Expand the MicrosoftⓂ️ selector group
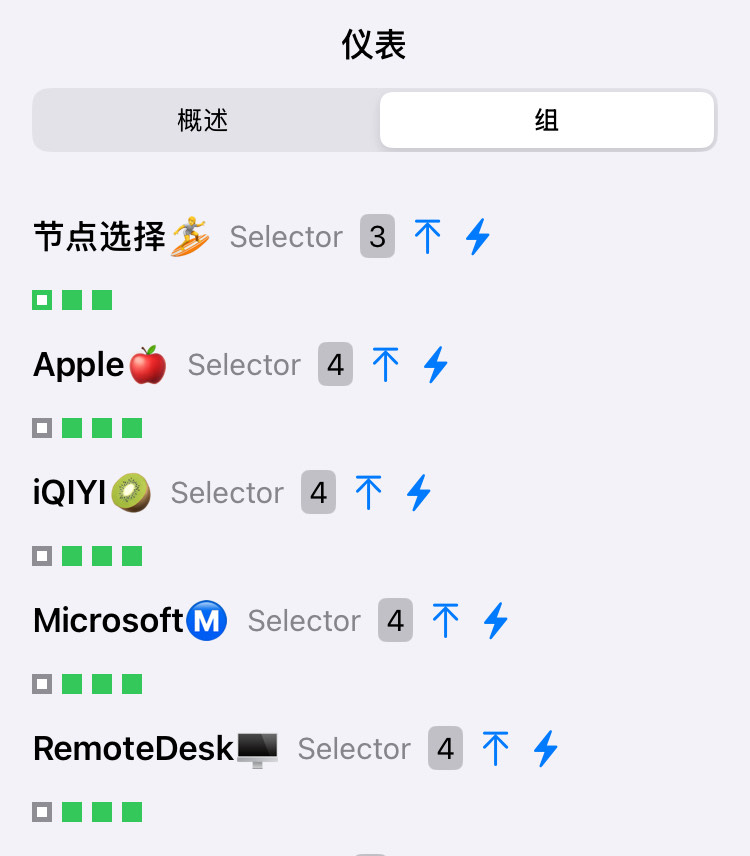Screen dimensions: 750x856 447,621
